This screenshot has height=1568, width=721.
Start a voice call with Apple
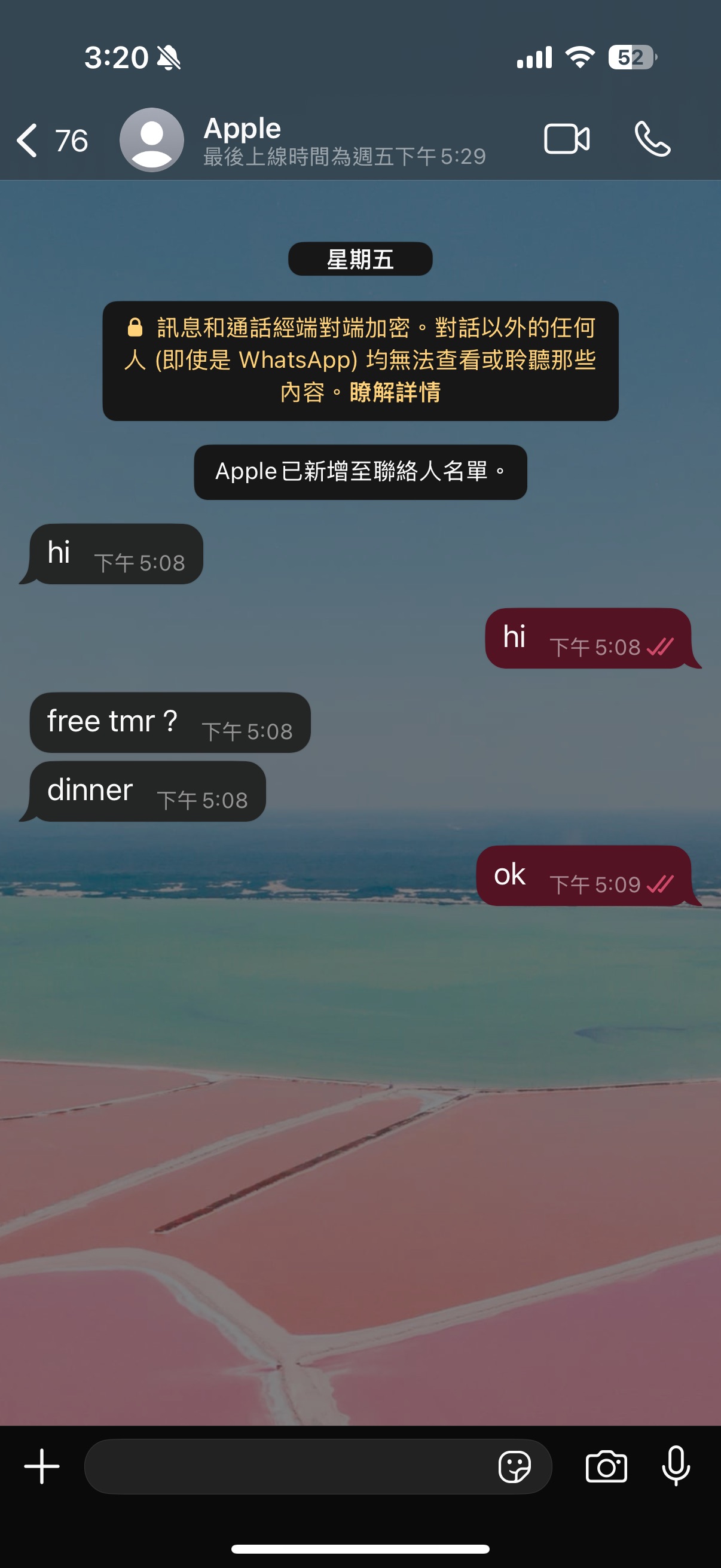(x=652, y=138)
